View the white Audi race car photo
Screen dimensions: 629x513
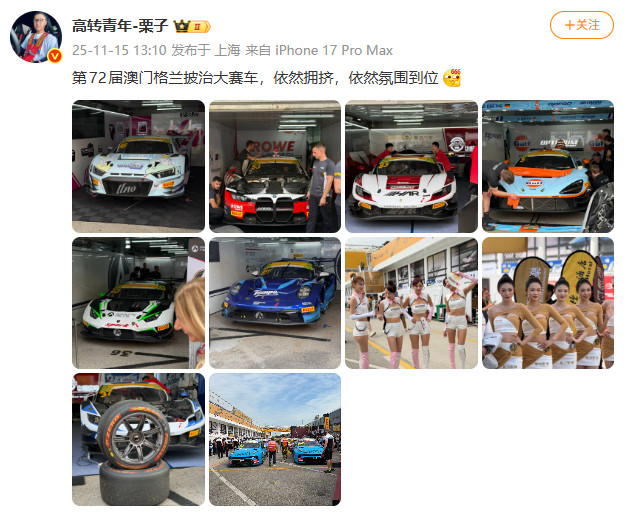138,166
